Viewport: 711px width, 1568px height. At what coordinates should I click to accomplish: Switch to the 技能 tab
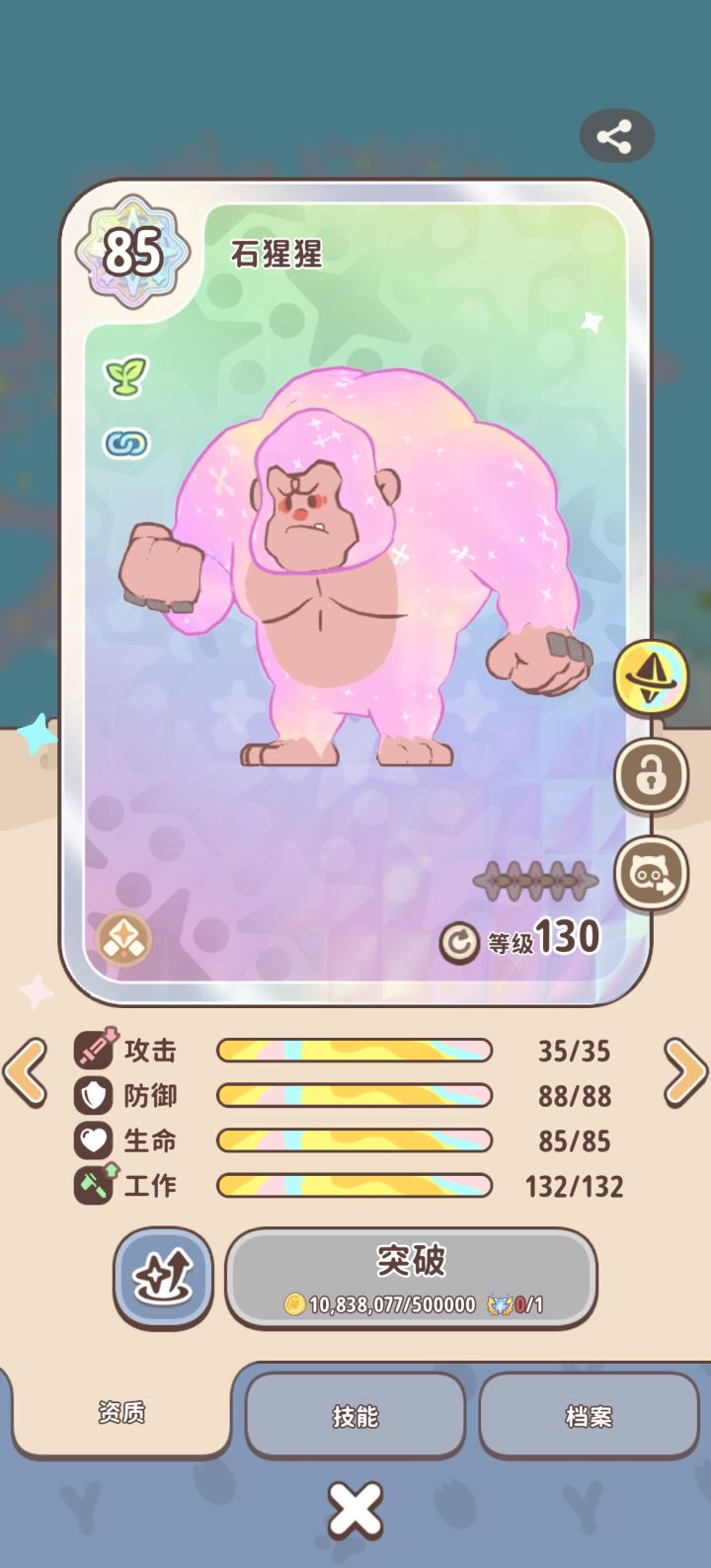tap(355, 1416)
